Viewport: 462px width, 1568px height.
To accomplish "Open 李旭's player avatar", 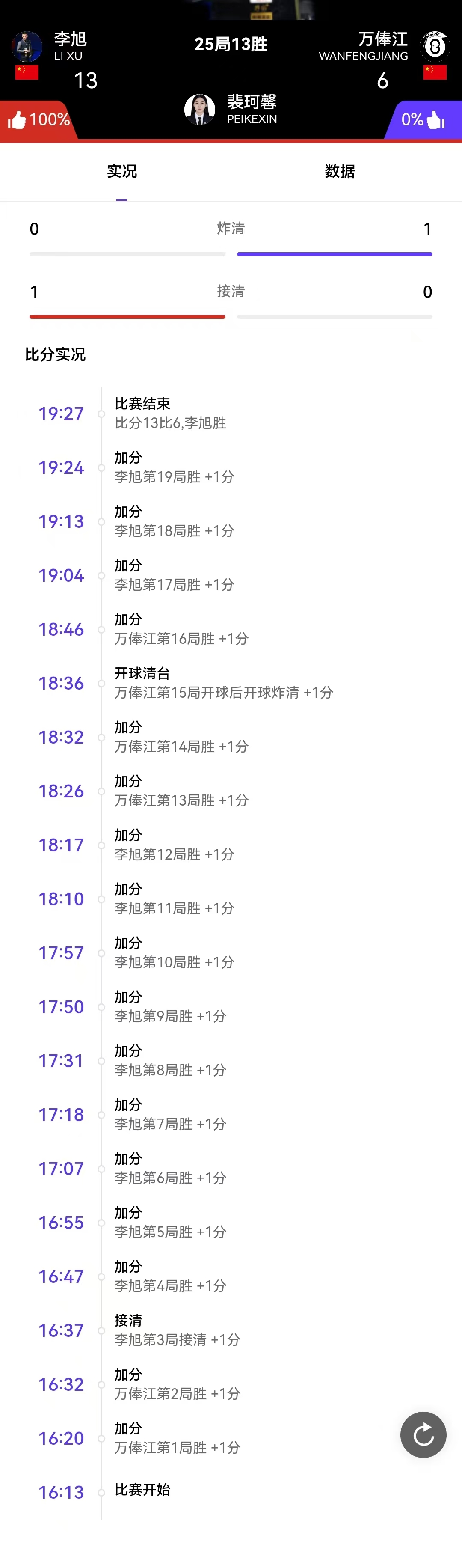I will point(27,47).
